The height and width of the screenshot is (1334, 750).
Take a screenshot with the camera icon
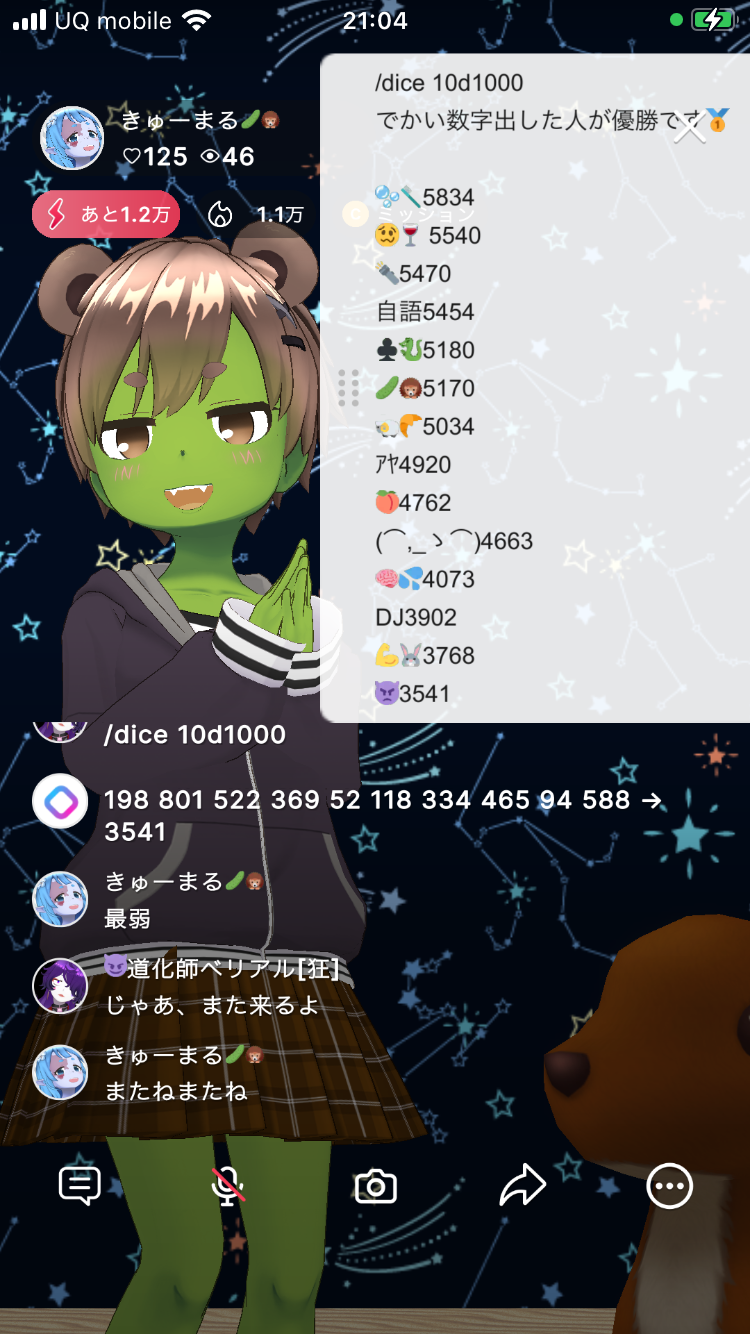[376, 1187]
